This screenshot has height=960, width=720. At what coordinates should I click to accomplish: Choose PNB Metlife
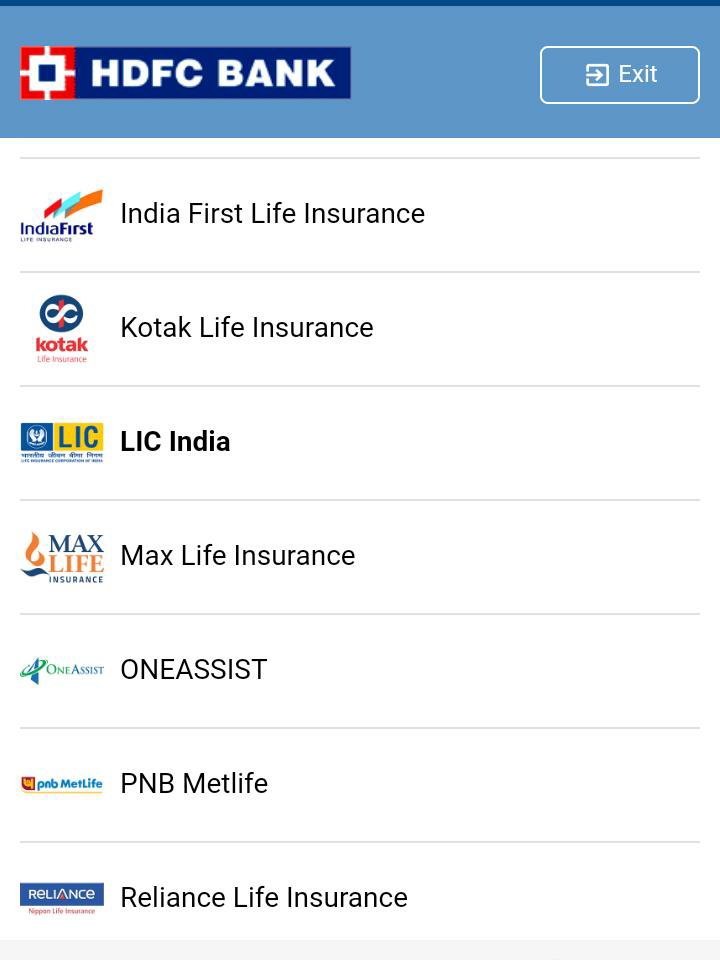(194, 784)
